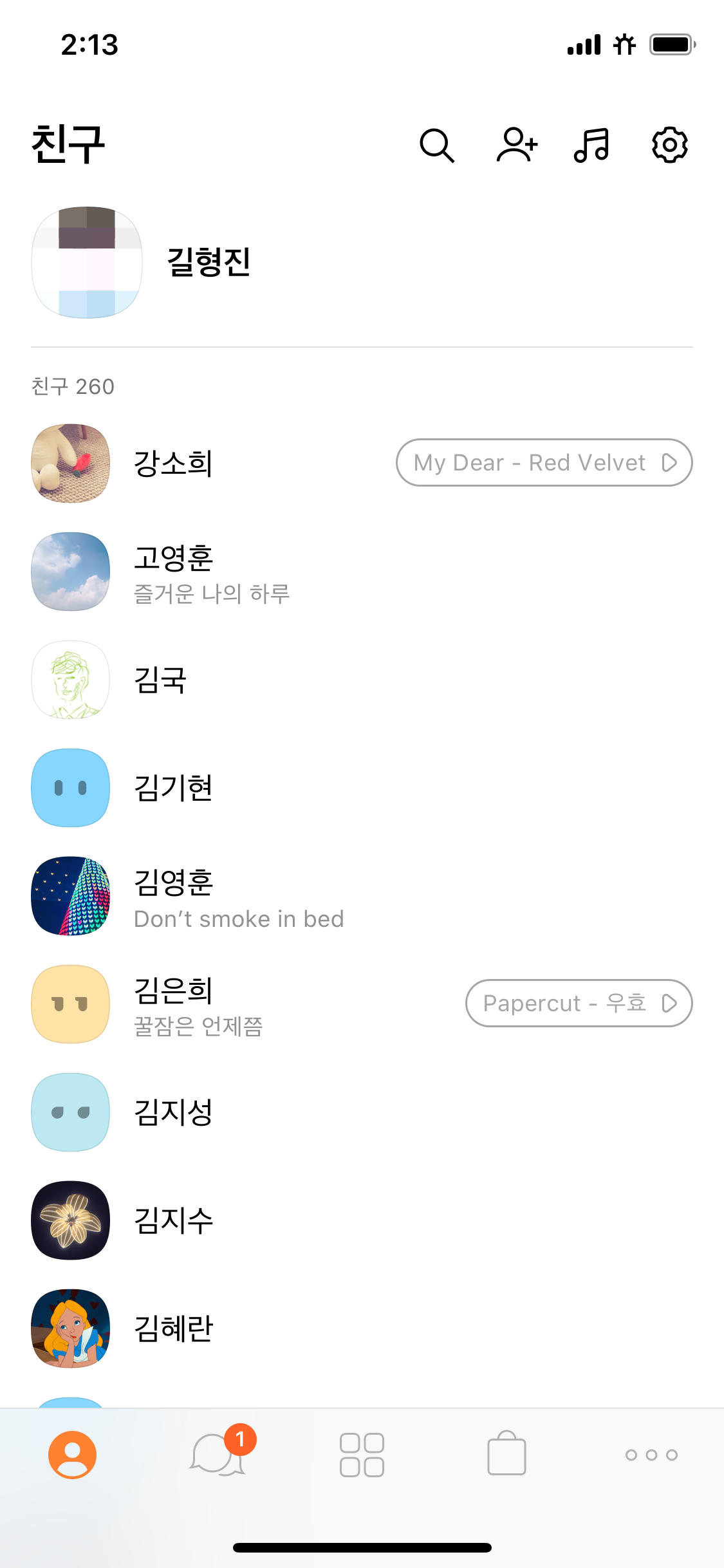
Task: Open the shopping bag icon
Action: [506, 1452]
